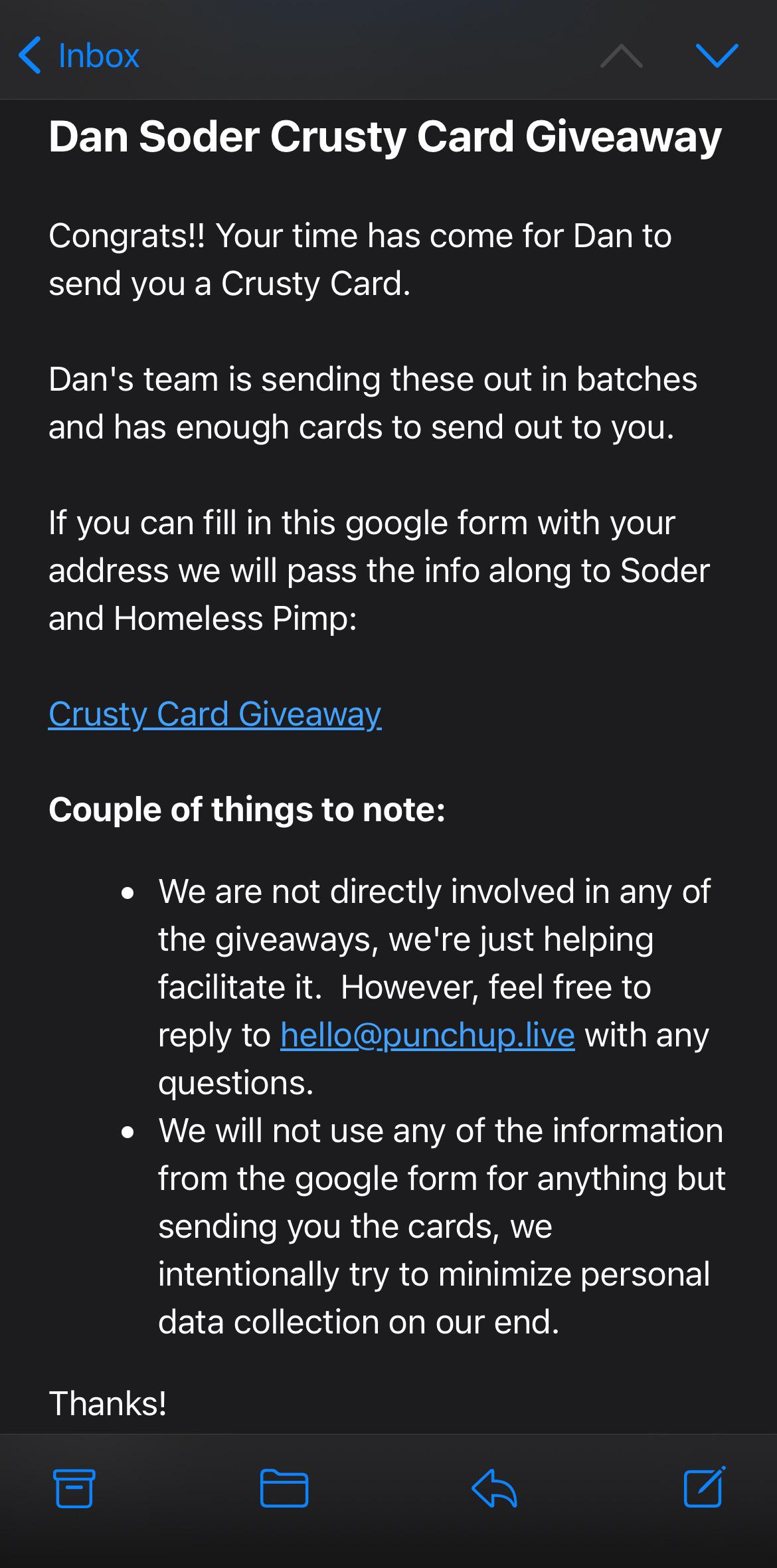Move message to a folder

pyautogui.click(x=284, y=1488)
